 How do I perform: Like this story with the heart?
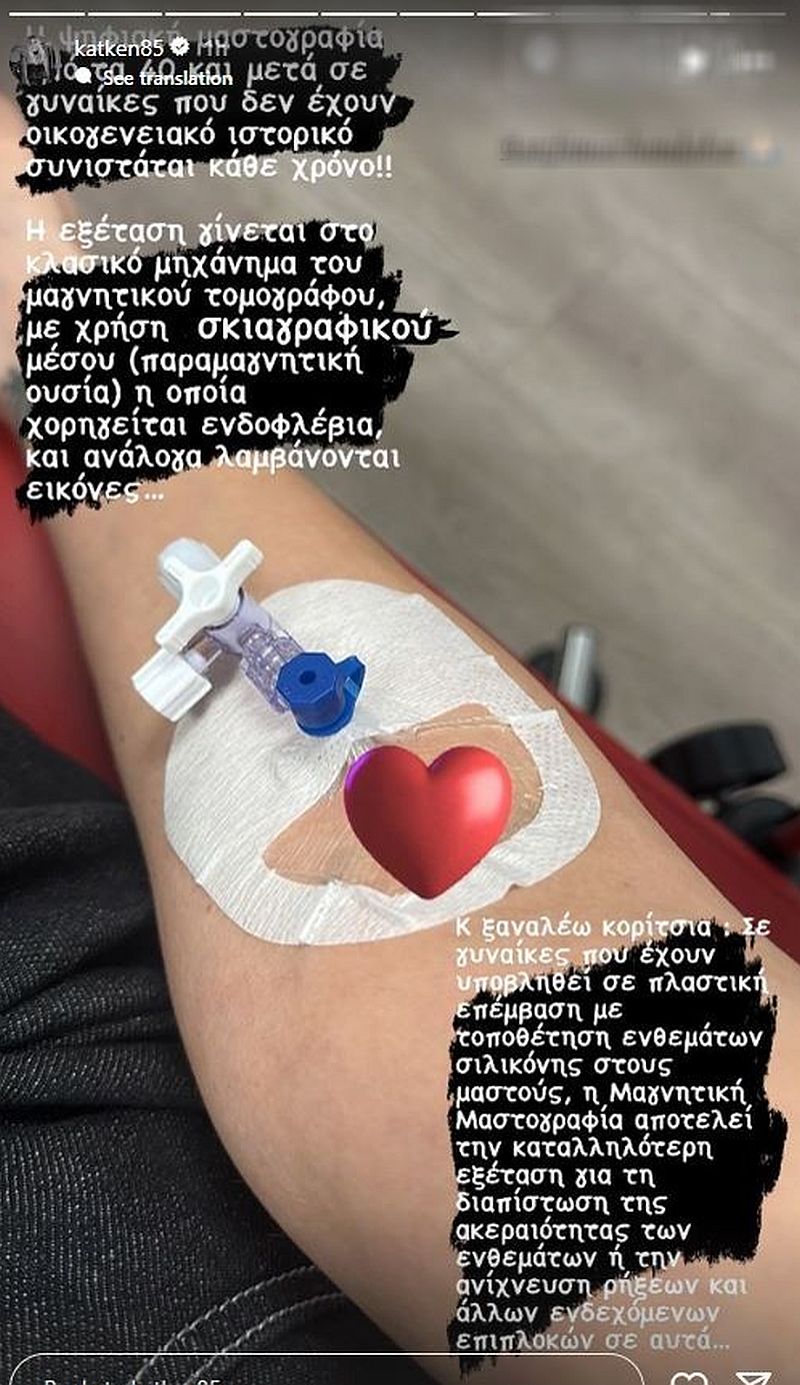[x=689, y=1378]
